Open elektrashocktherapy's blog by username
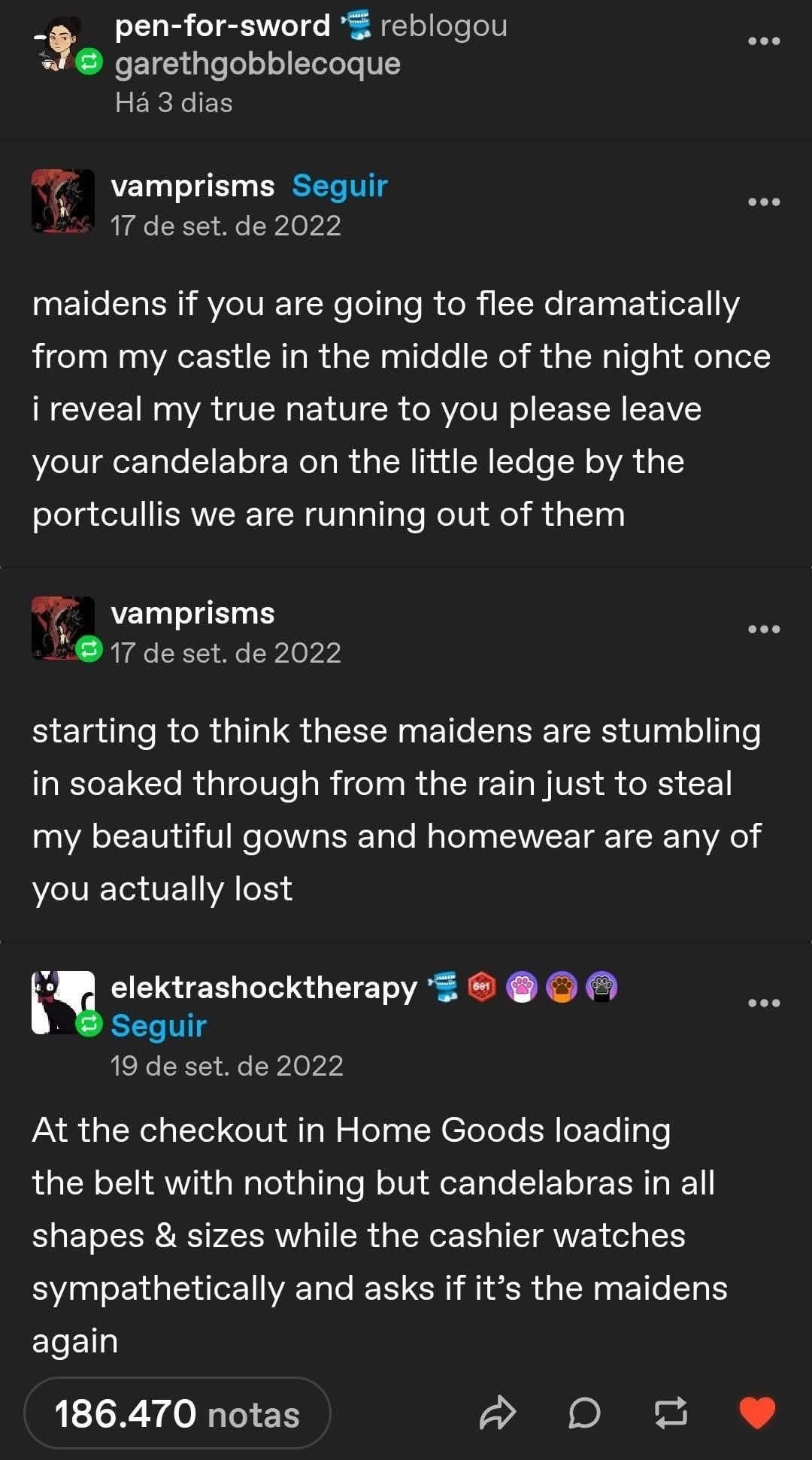The height and width of the screenshot is (1460, 812). [264, 988]
